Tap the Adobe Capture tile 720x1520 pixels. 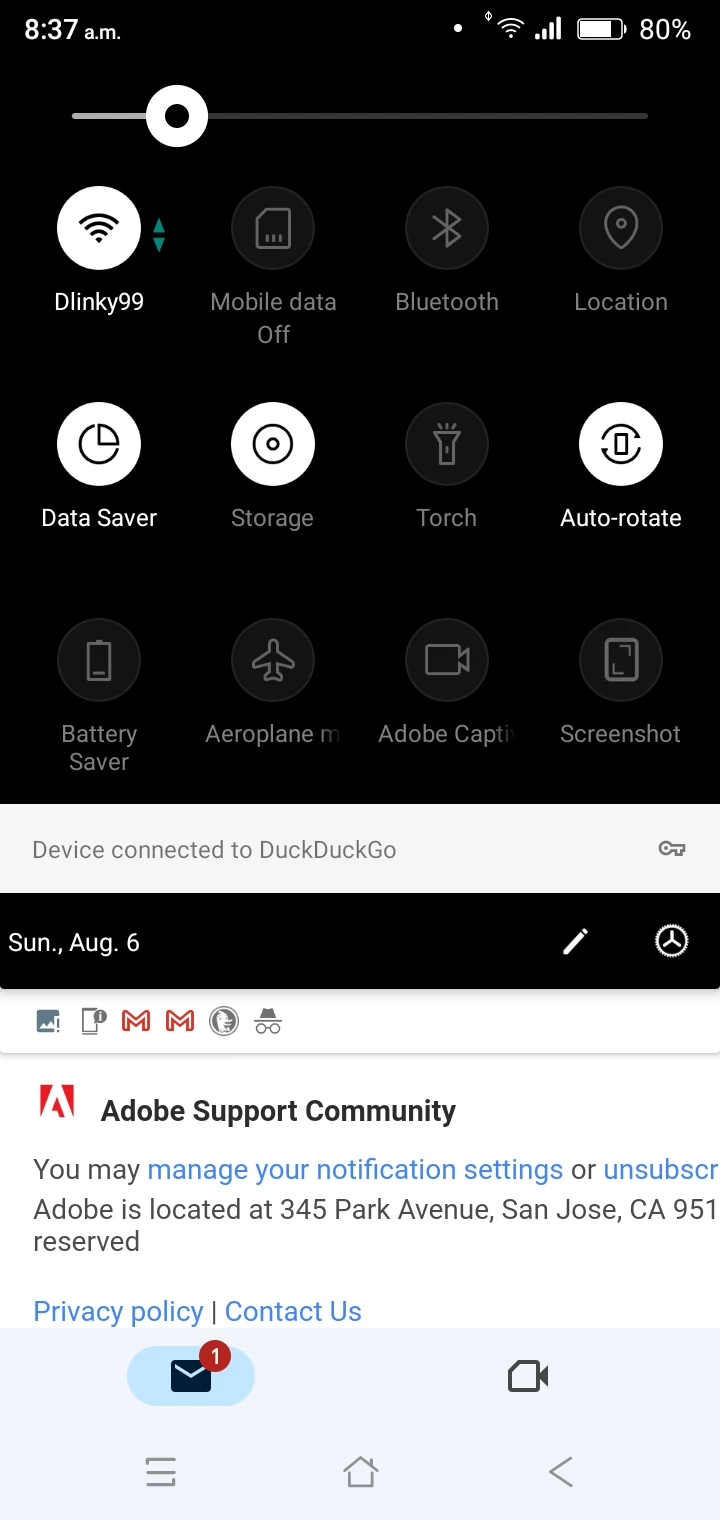(447, 661)
